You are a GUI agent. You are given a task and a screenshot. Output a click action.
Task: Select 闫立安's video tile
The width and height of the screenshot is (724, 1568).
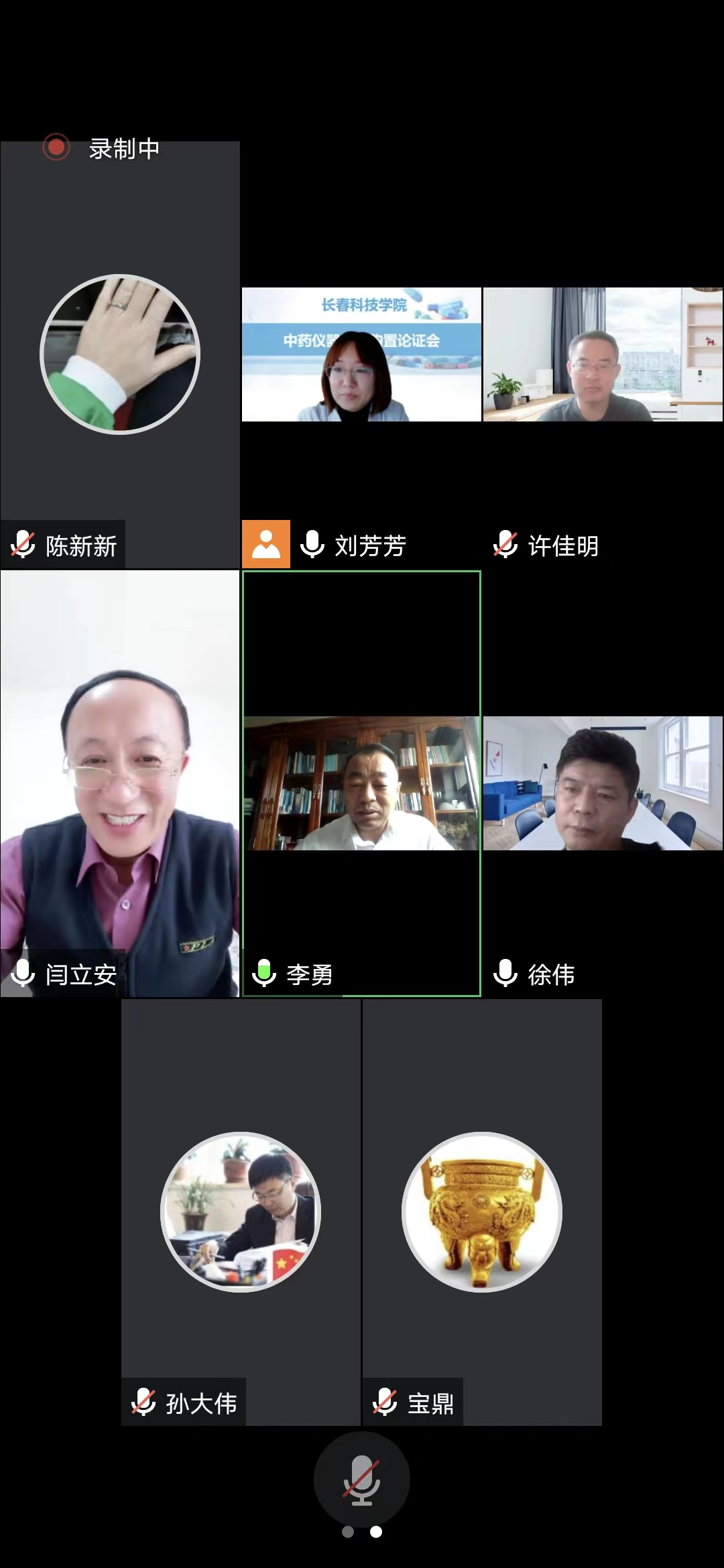pyautogui.click(x=120, y=783)
